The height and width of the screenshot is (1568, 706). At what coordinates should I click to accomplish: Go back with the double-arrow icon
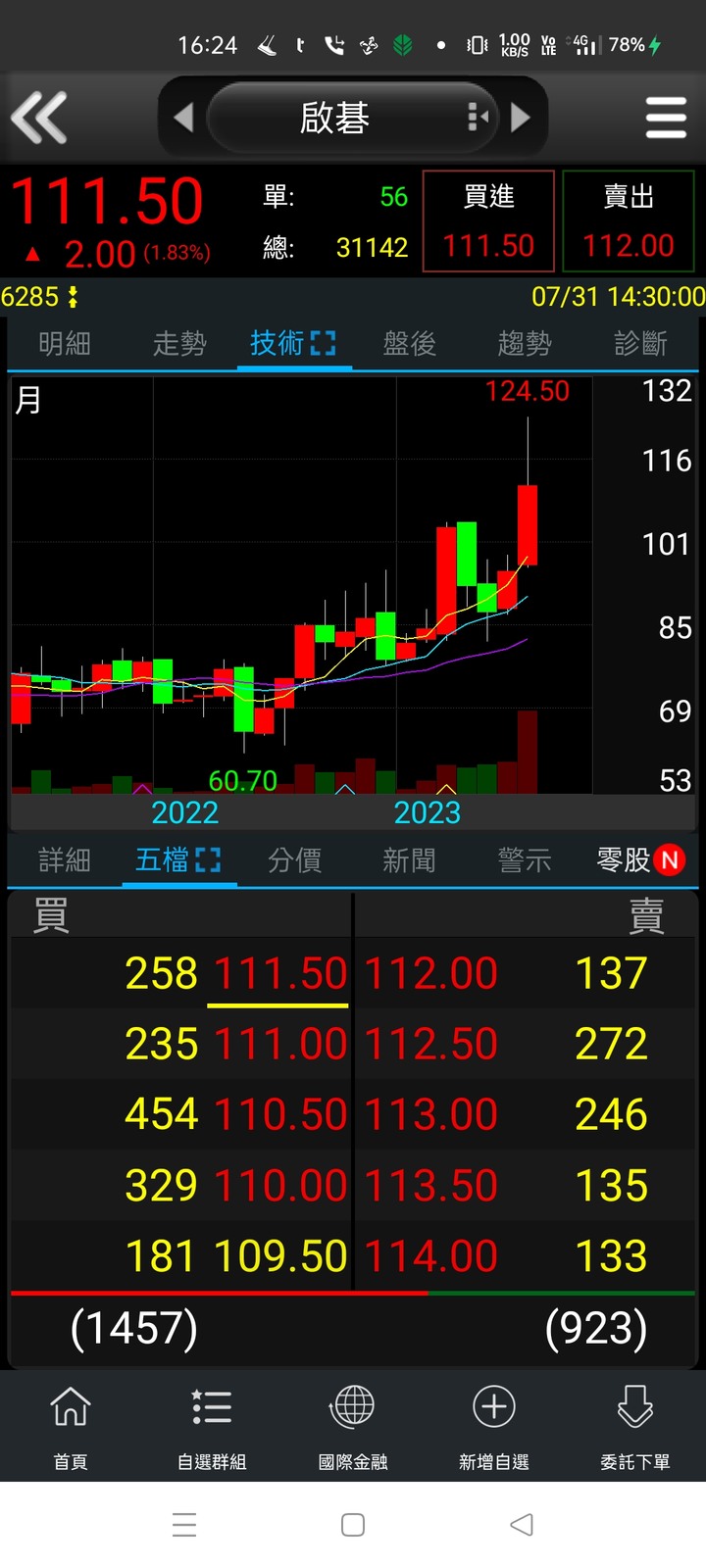coord(39,118)
